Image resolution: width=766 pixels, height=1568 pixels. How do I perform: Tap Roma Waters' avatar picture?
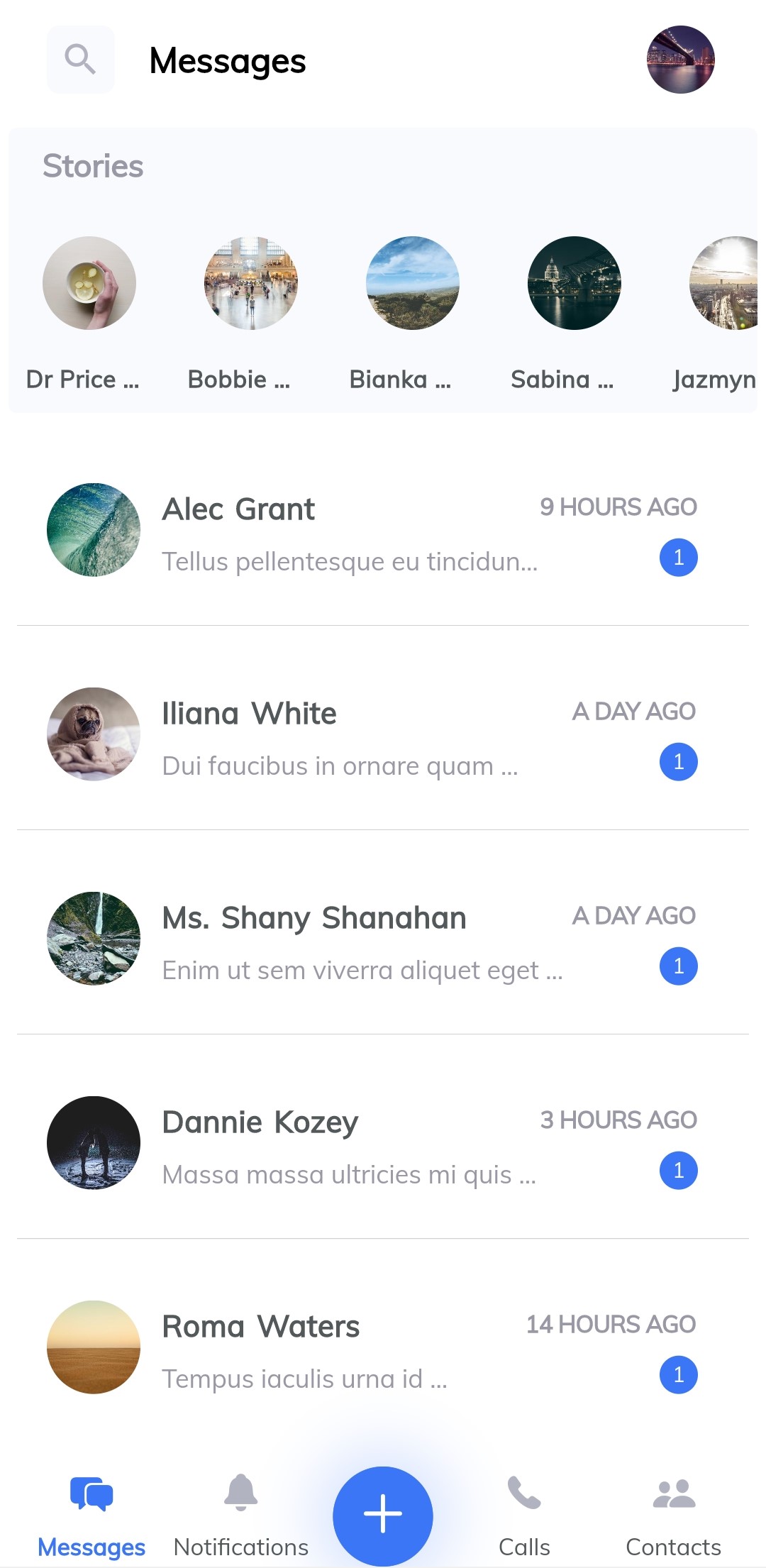pyautogui.click(x=93, y=1348)
